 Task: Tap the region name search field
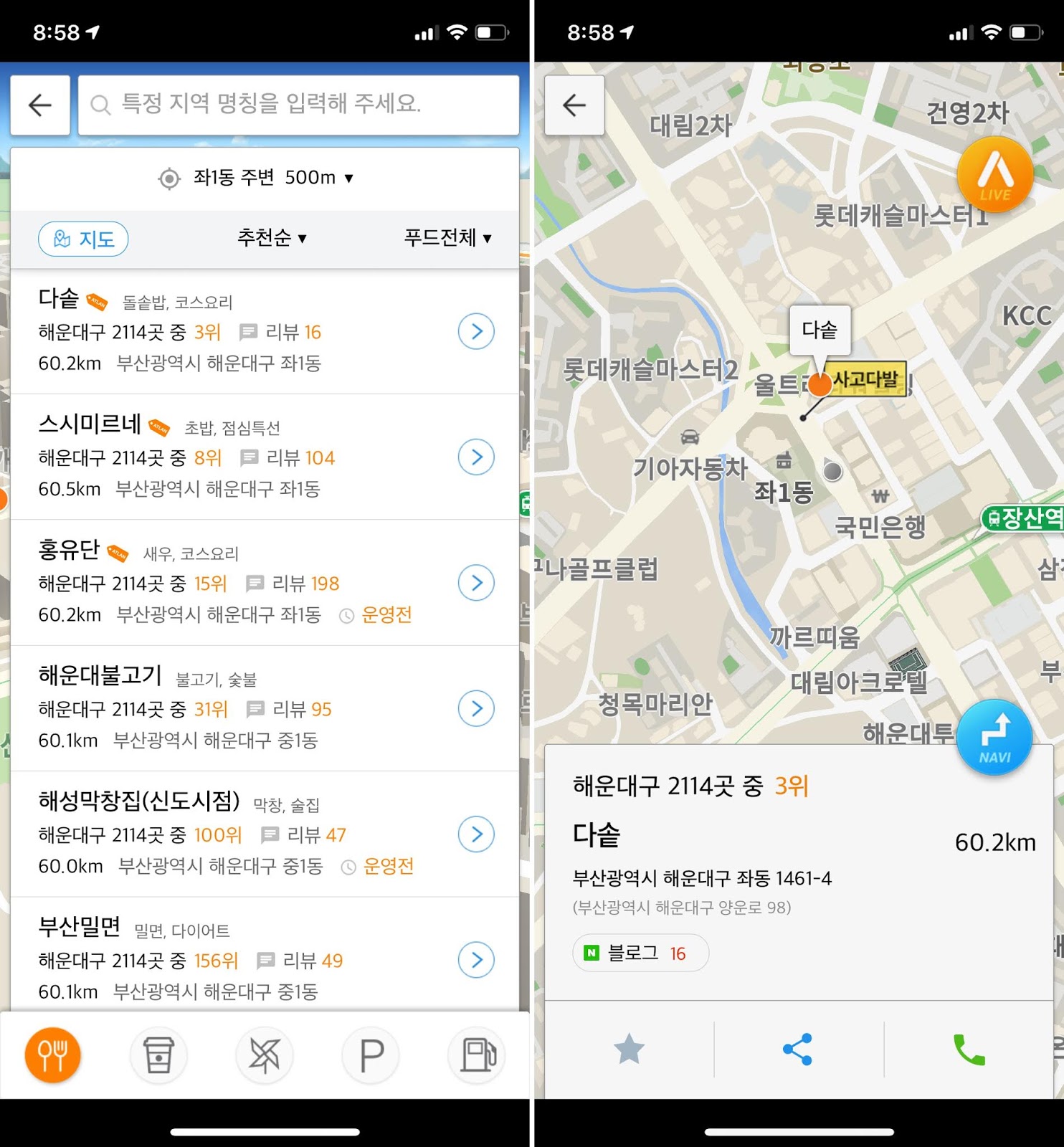[298, 105]
